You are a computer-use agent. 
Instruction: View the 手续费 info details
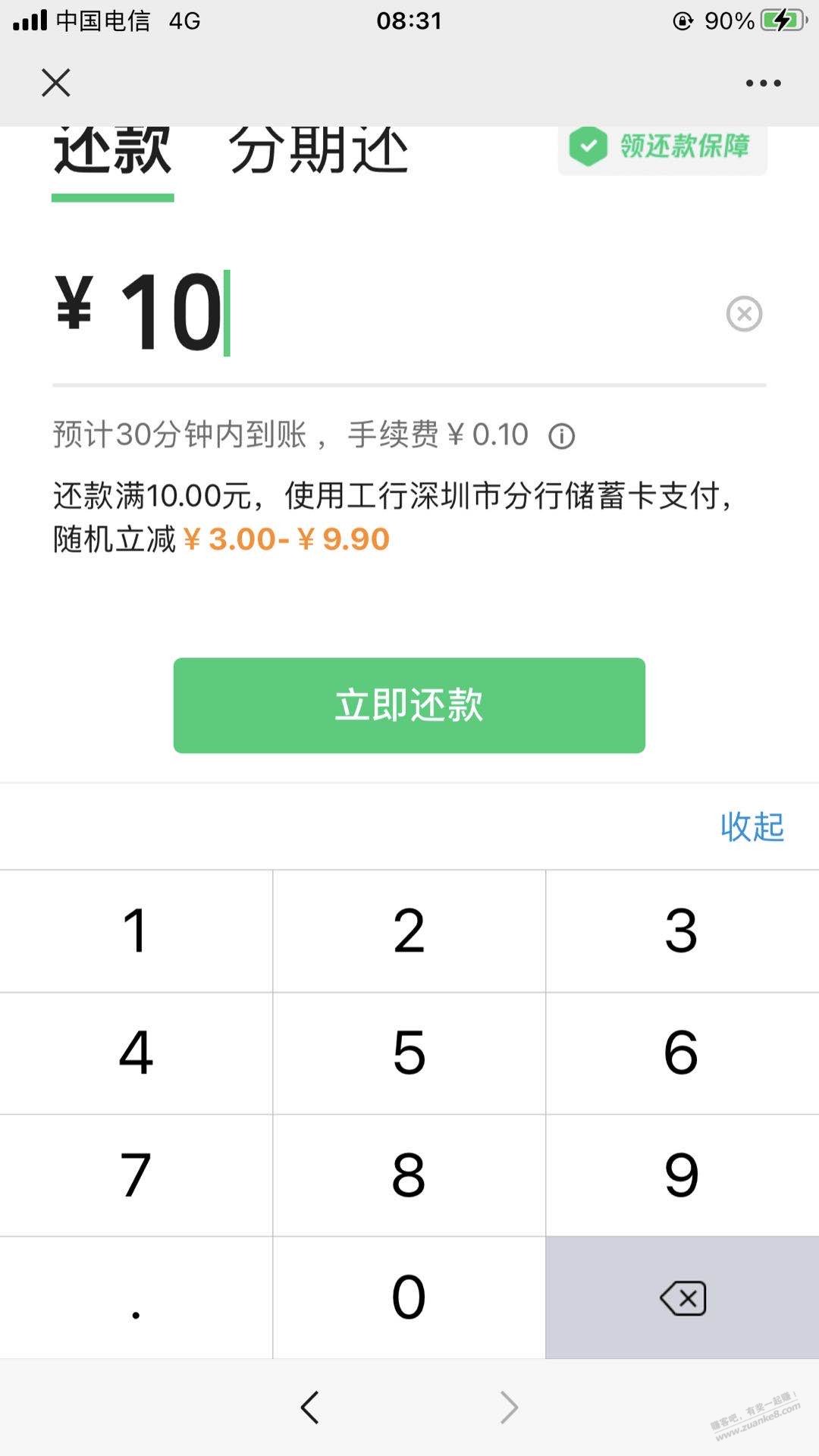click(562, 436)
